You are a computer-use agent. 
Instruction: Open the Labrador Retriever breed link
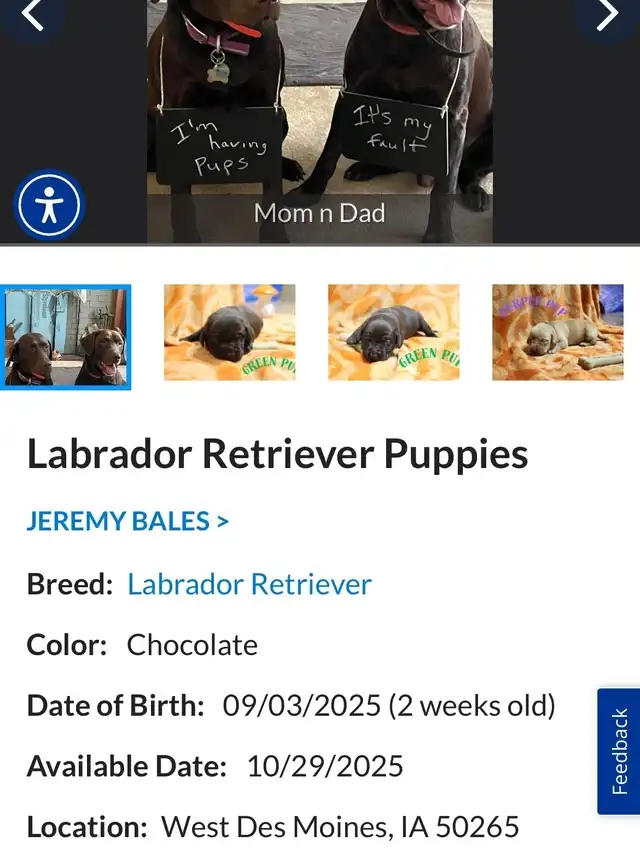[249, 584]
